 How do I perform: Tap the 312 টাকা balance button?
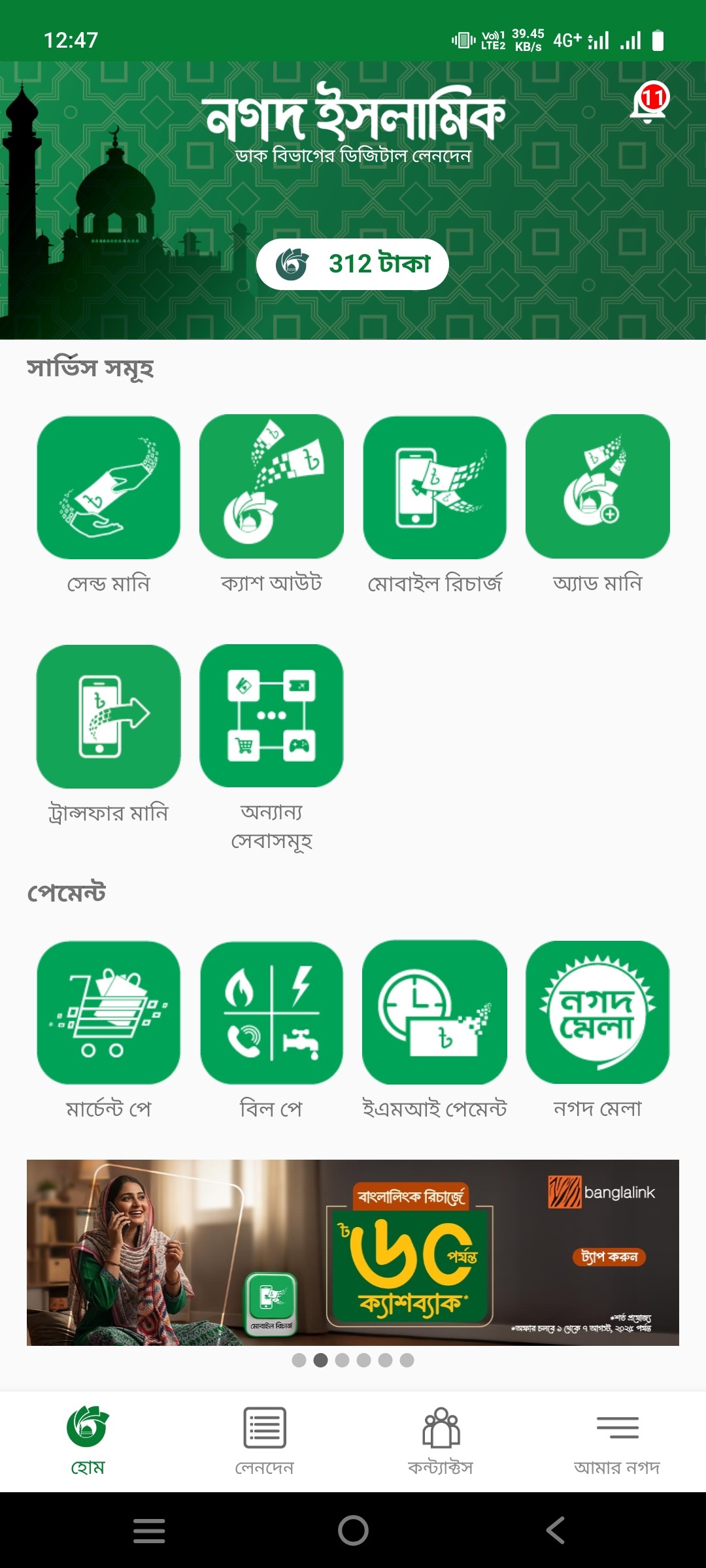click(352, 264)
